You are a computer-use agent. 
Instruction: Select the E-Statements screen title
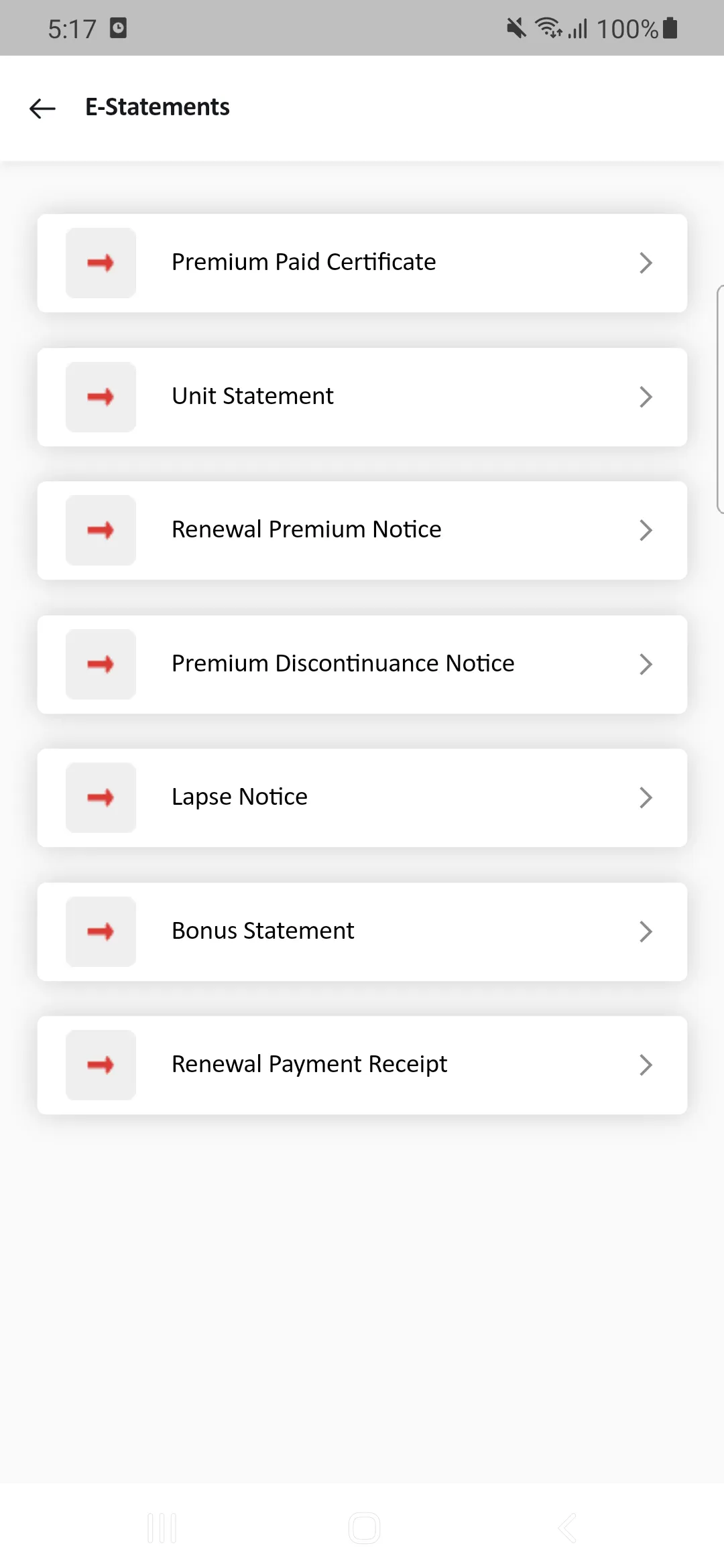click(158, 107)
